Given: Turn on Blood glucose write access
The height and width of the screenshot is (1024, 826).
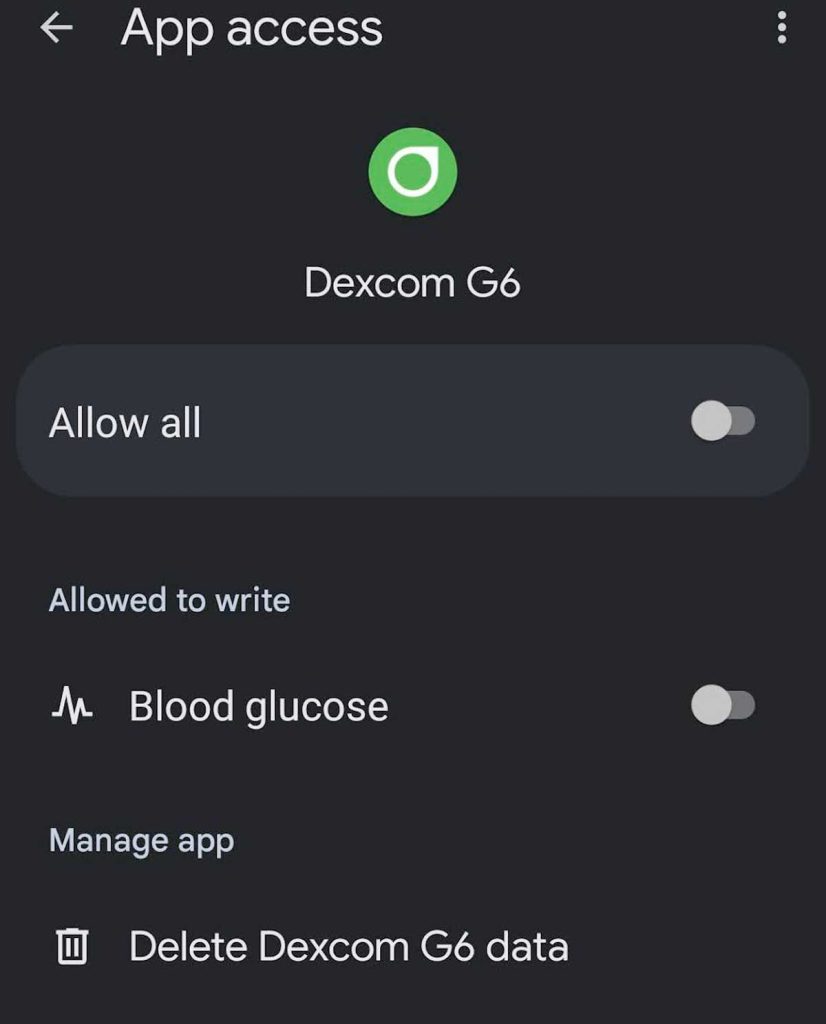Looking at the screenshot, I should 723,706.
